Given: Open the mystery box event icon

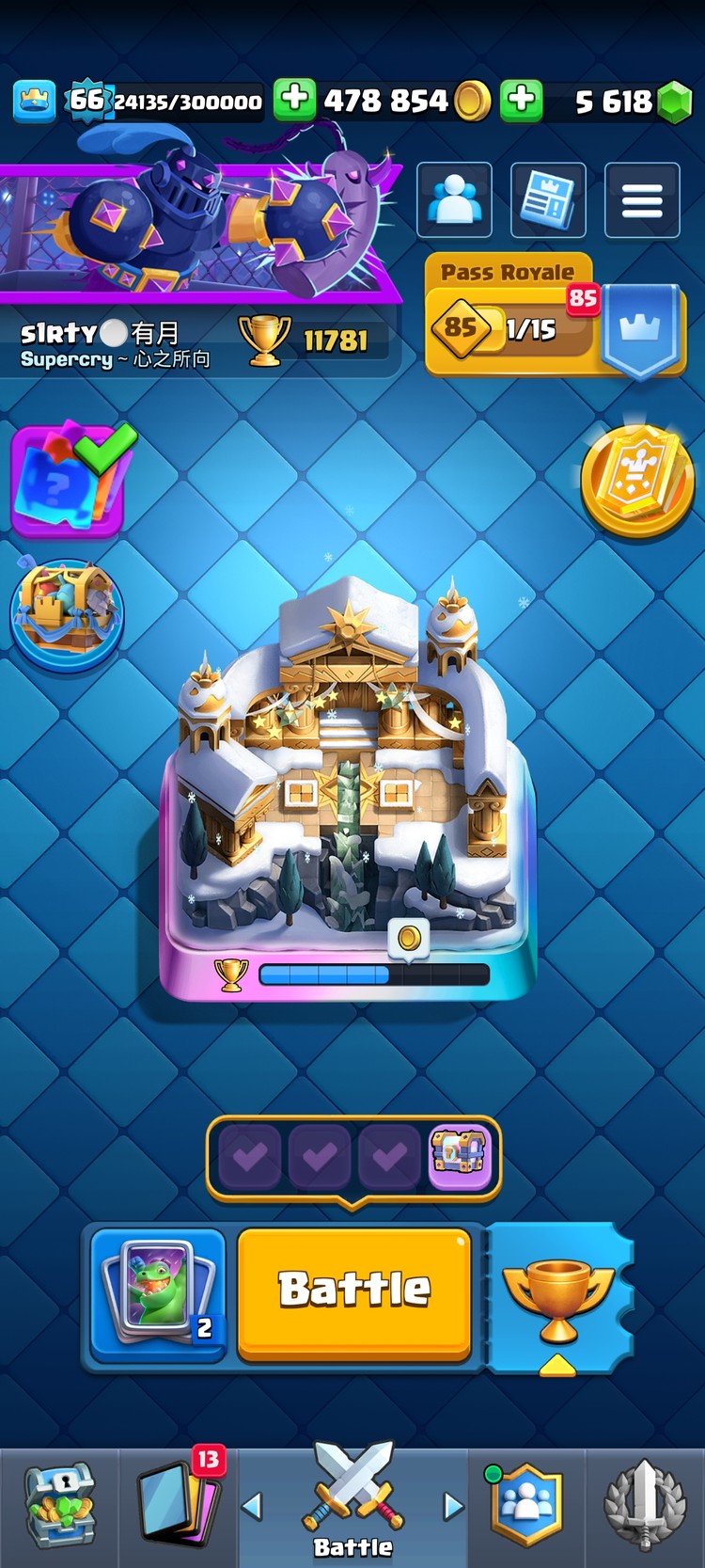Looking at the screenshot, I should [68, 480].
